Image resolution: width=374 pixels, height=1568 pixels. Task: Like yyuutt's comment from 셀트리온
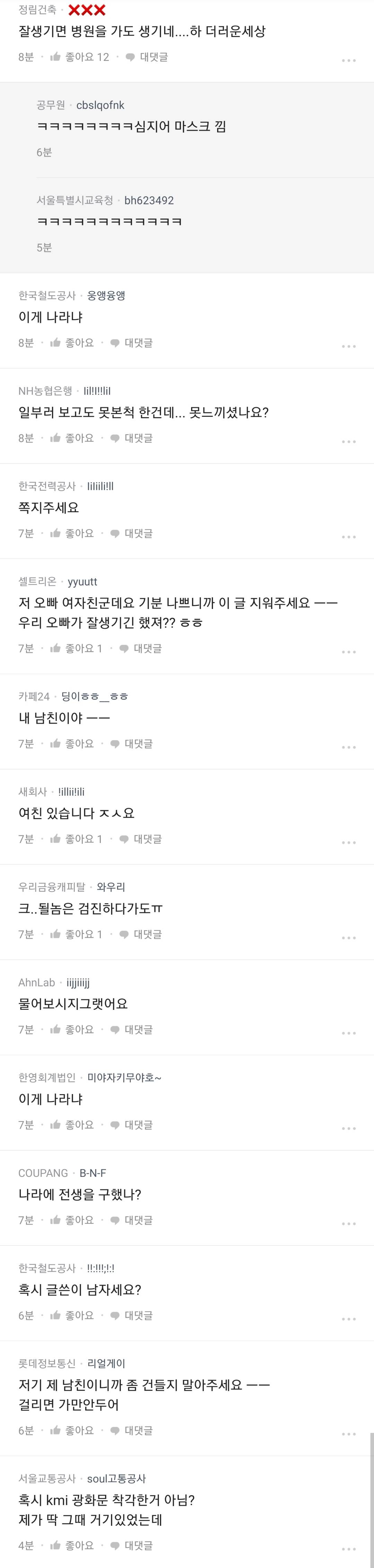[75, 649]
